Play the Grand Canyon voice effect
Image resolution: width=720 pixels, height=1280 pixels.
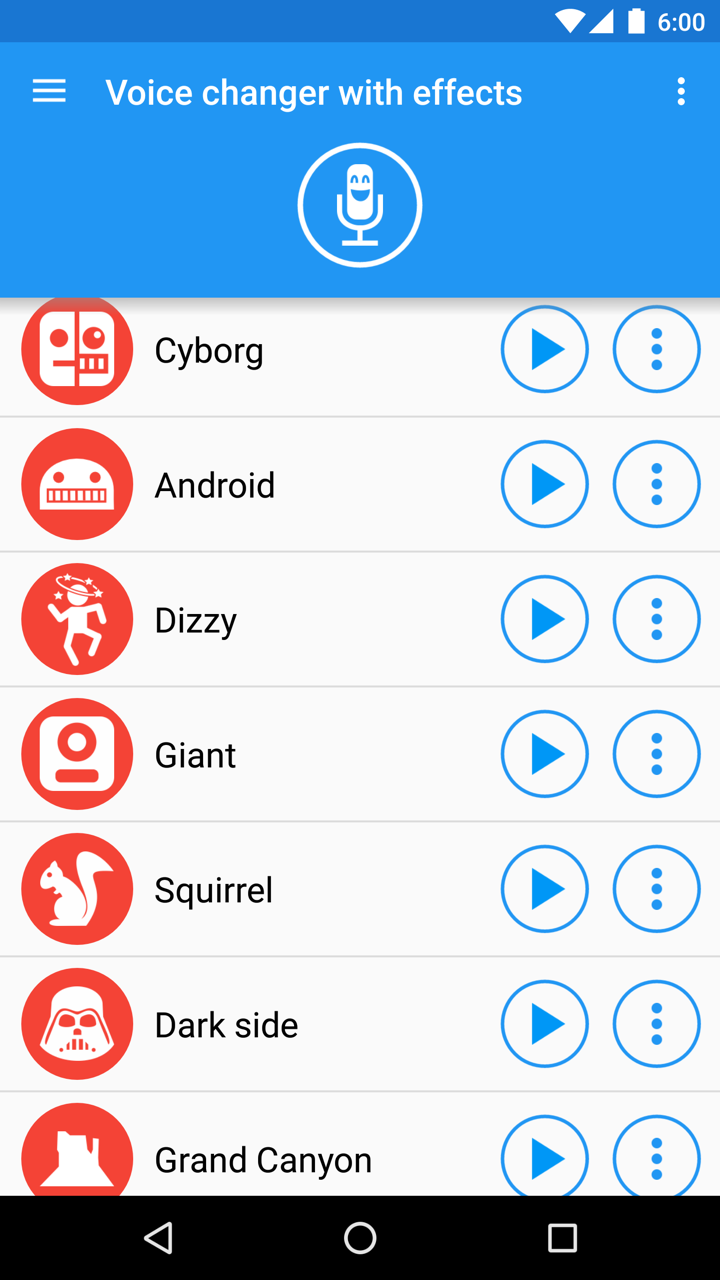click(x=545, y=1159)
